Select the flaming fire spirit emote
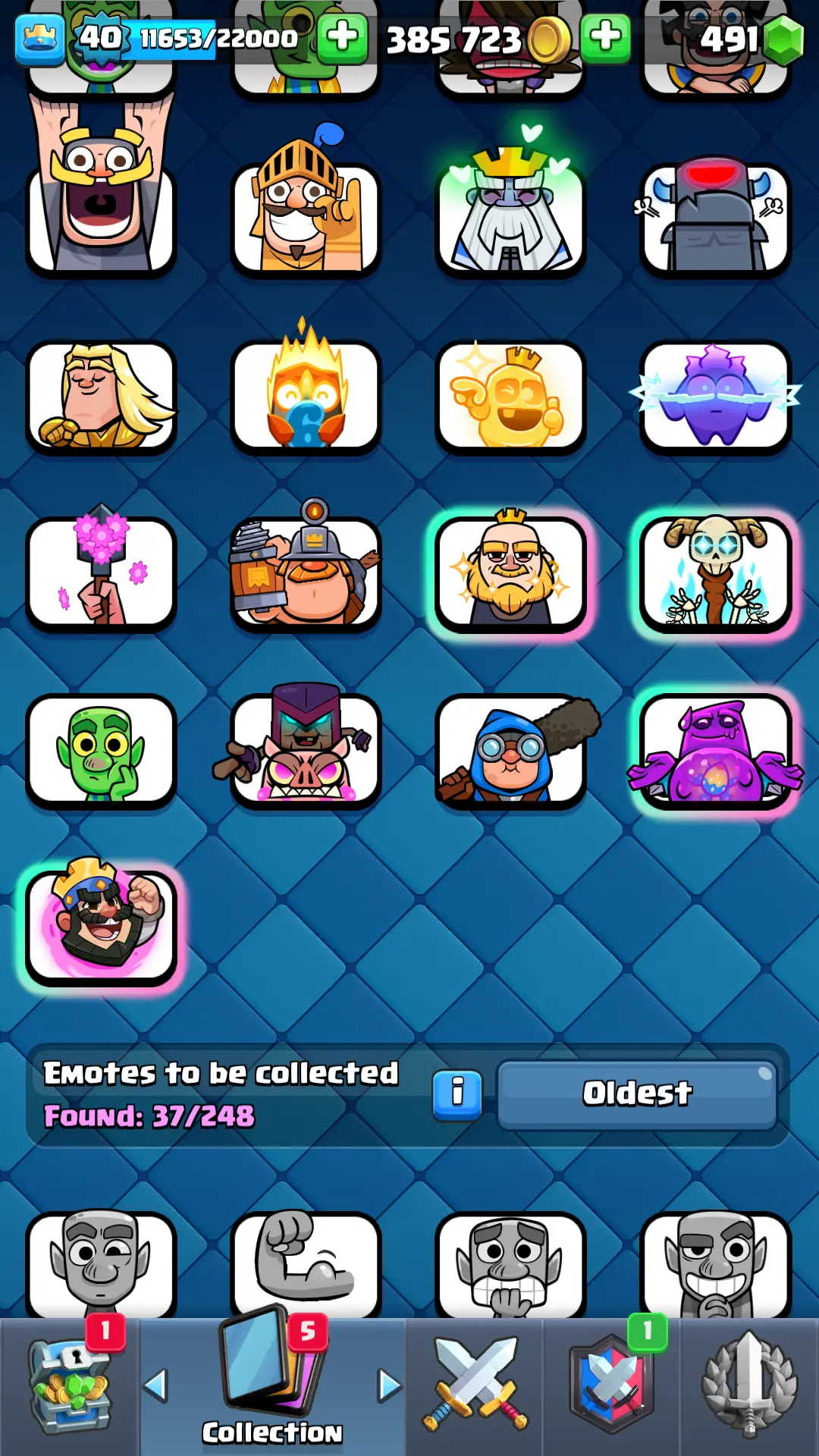 pos(306,394)
